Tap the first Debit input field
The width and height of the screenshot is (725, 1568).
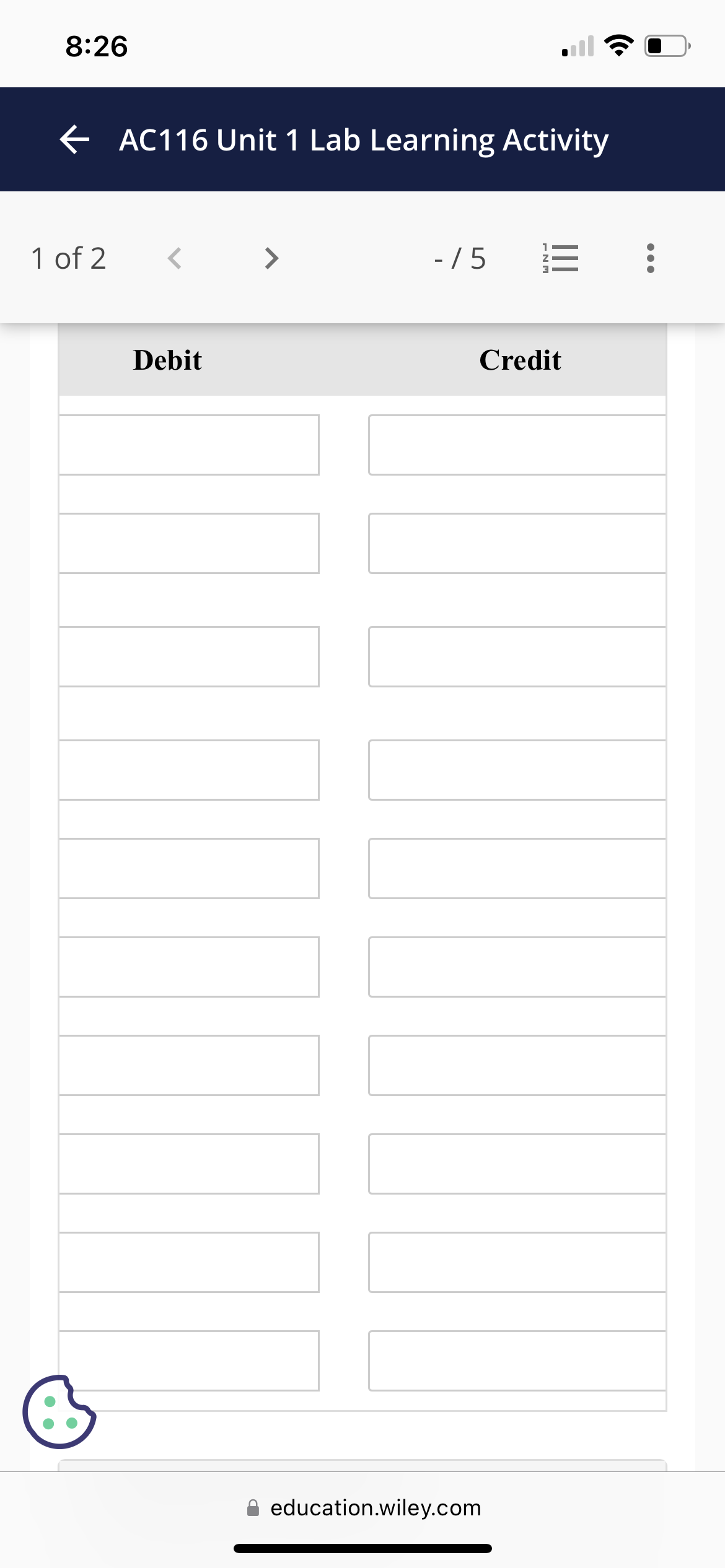click(x=189, y=445)
